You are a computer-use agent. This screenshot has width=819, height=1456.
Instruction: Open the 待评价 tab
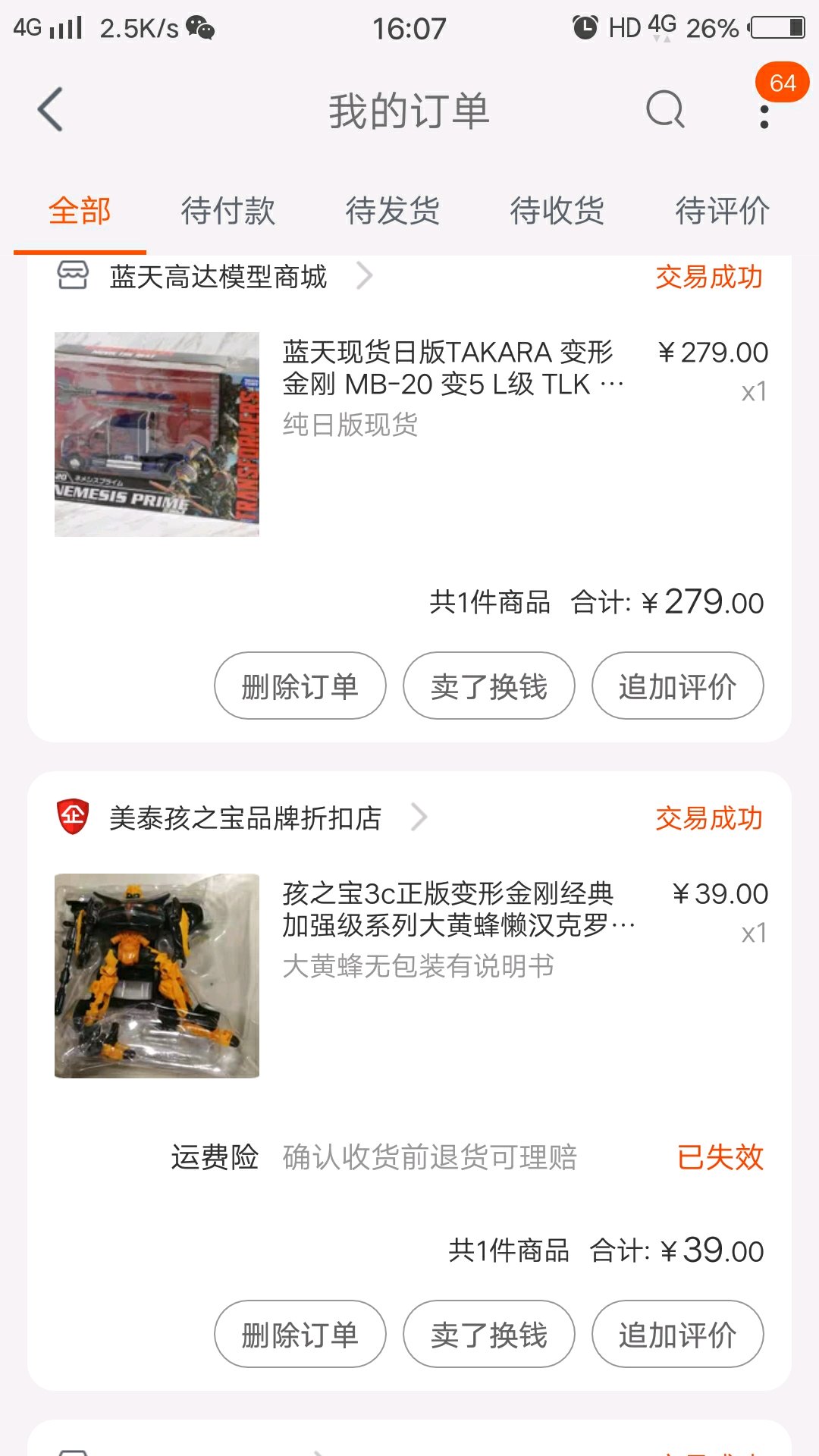tap(722, 211)
